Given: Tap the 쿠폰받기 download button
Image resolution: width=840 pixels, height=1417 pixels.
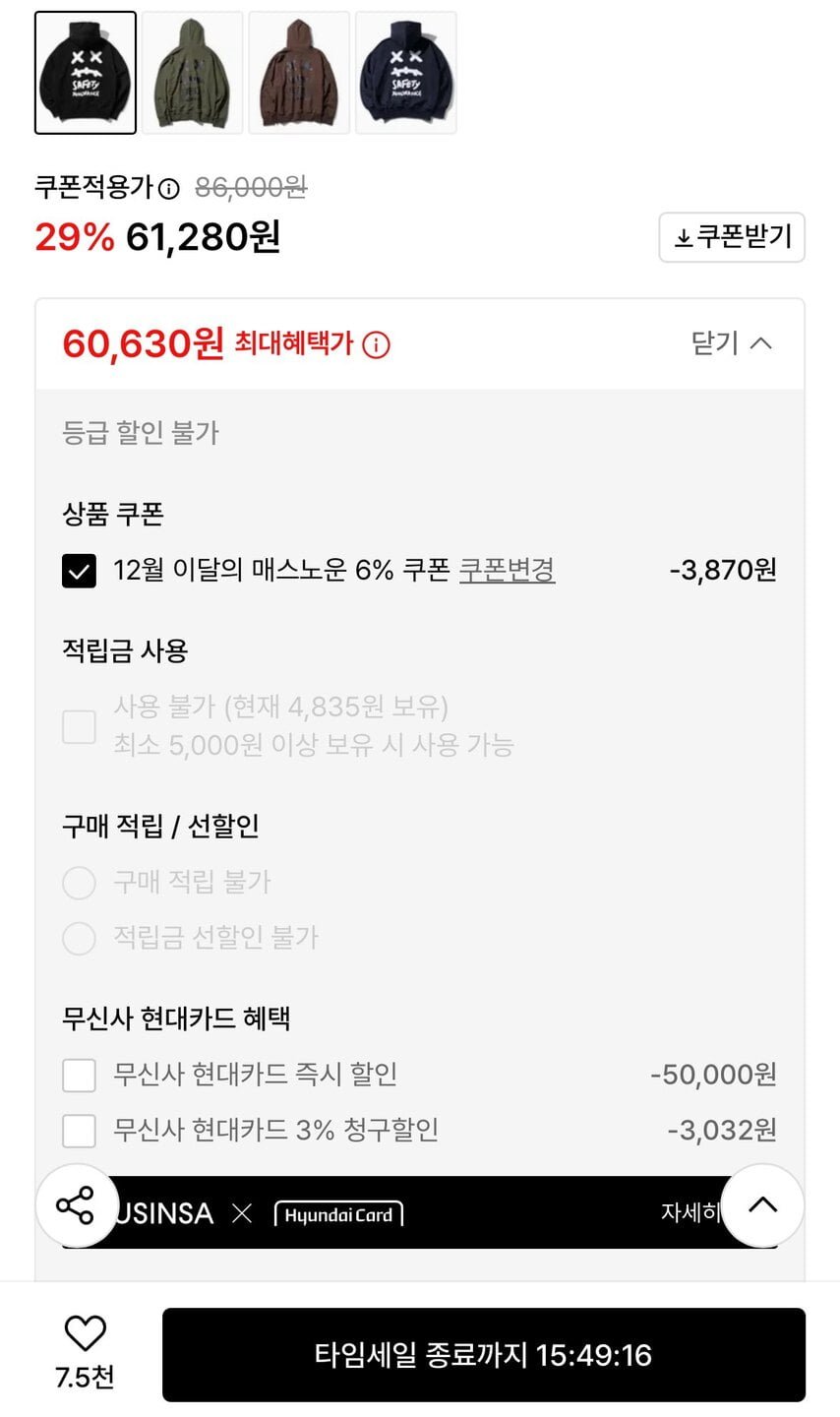Looking at the screenshot, I should [x=732, y=237].
